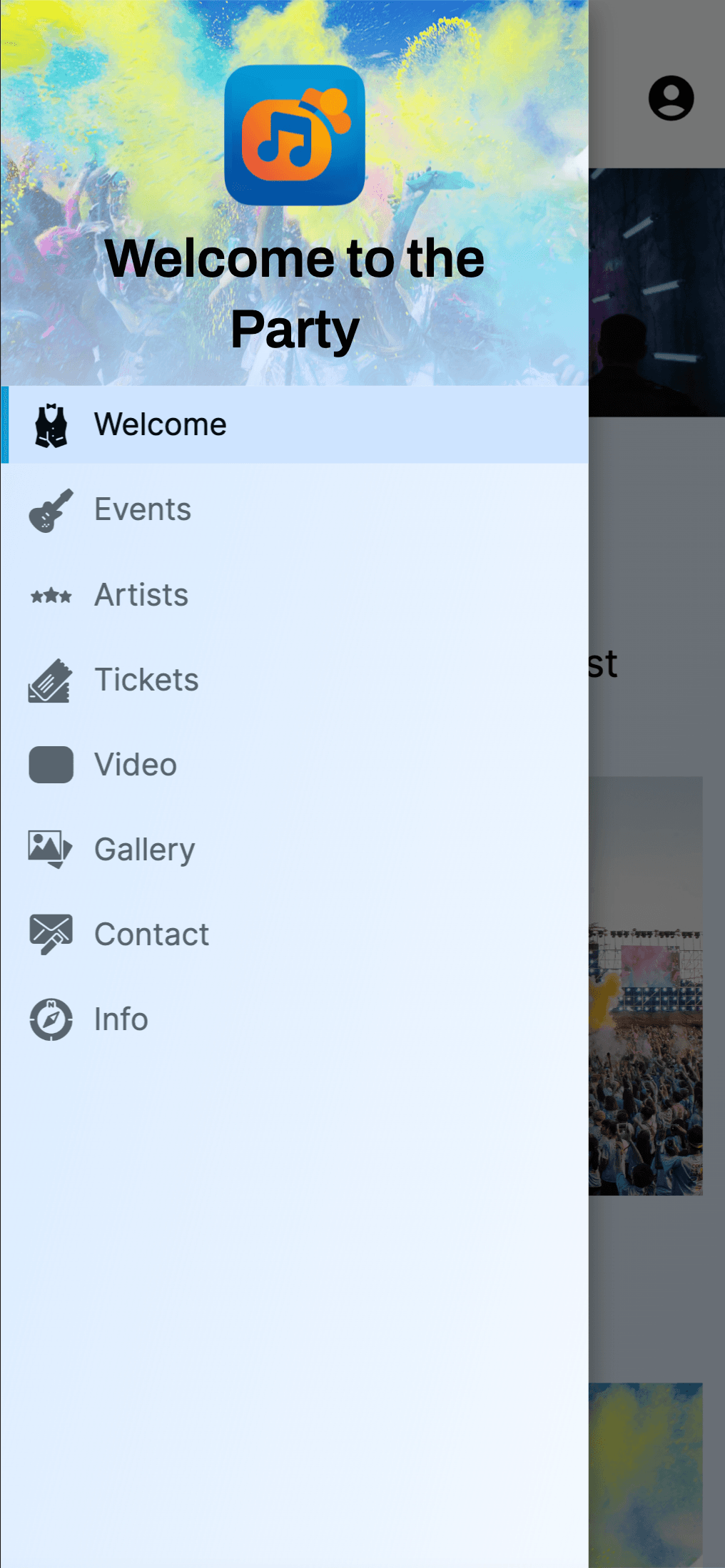The height and width of the screenshot is (1568, 725).
Task: Select the vest icon beside Welcome
Action: click(50, 423)
